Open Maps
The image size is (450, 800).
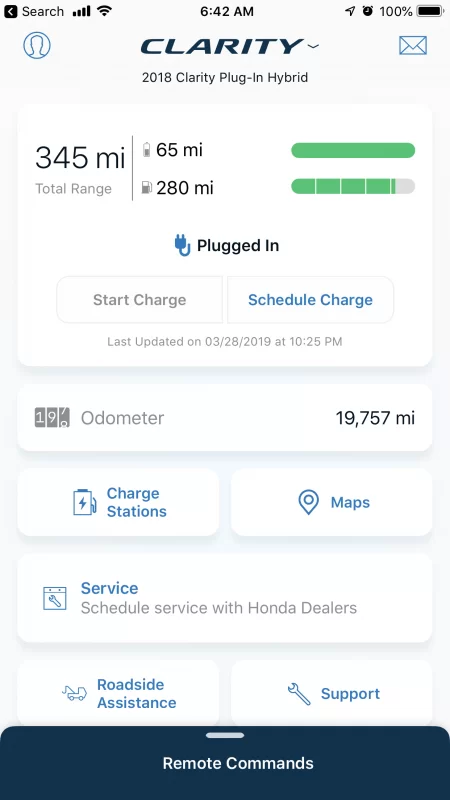[332, 503]
